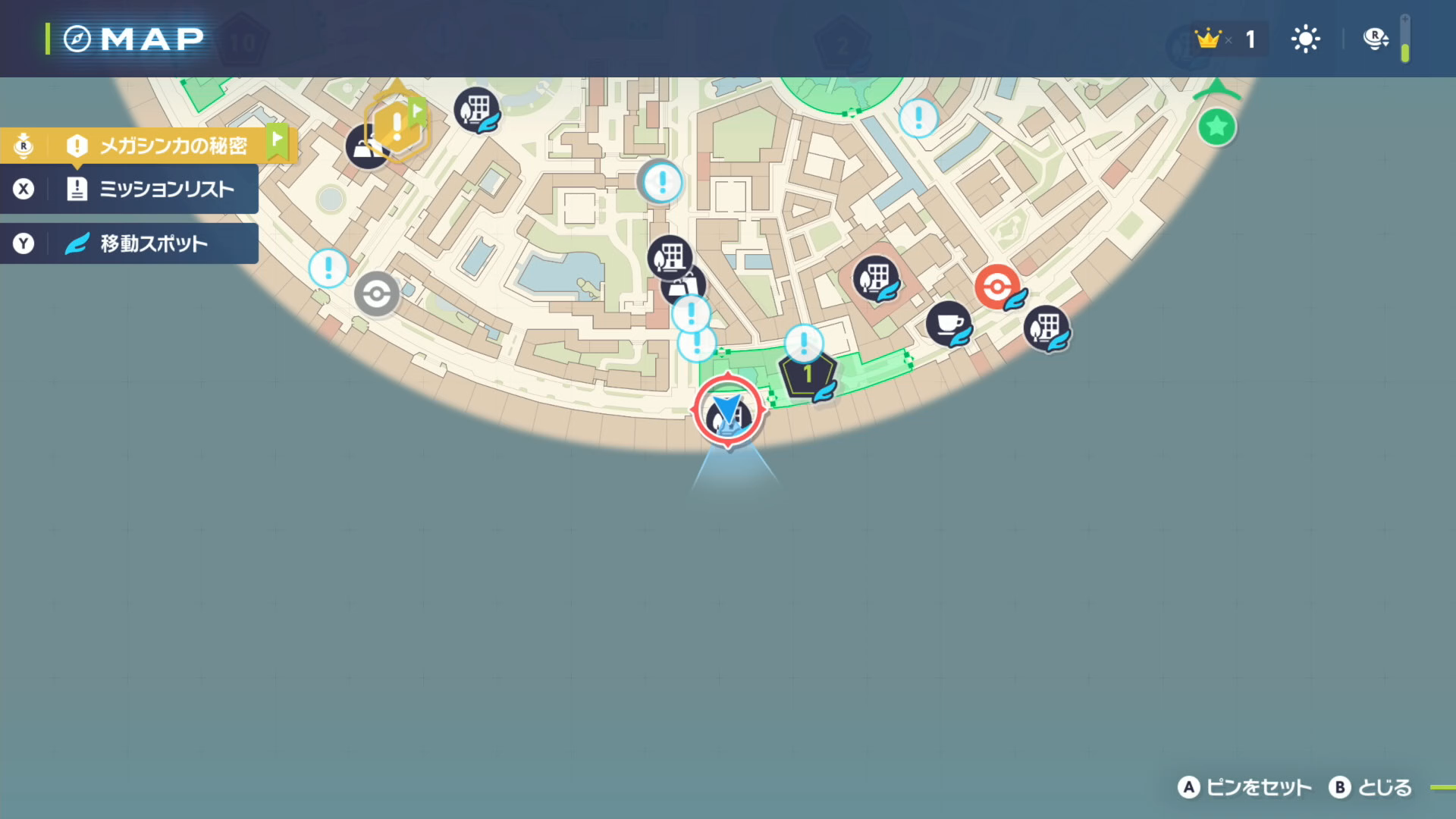Select the battle zone marker numbered 1
Screen dimensions: 1456x819
[807, 375]
